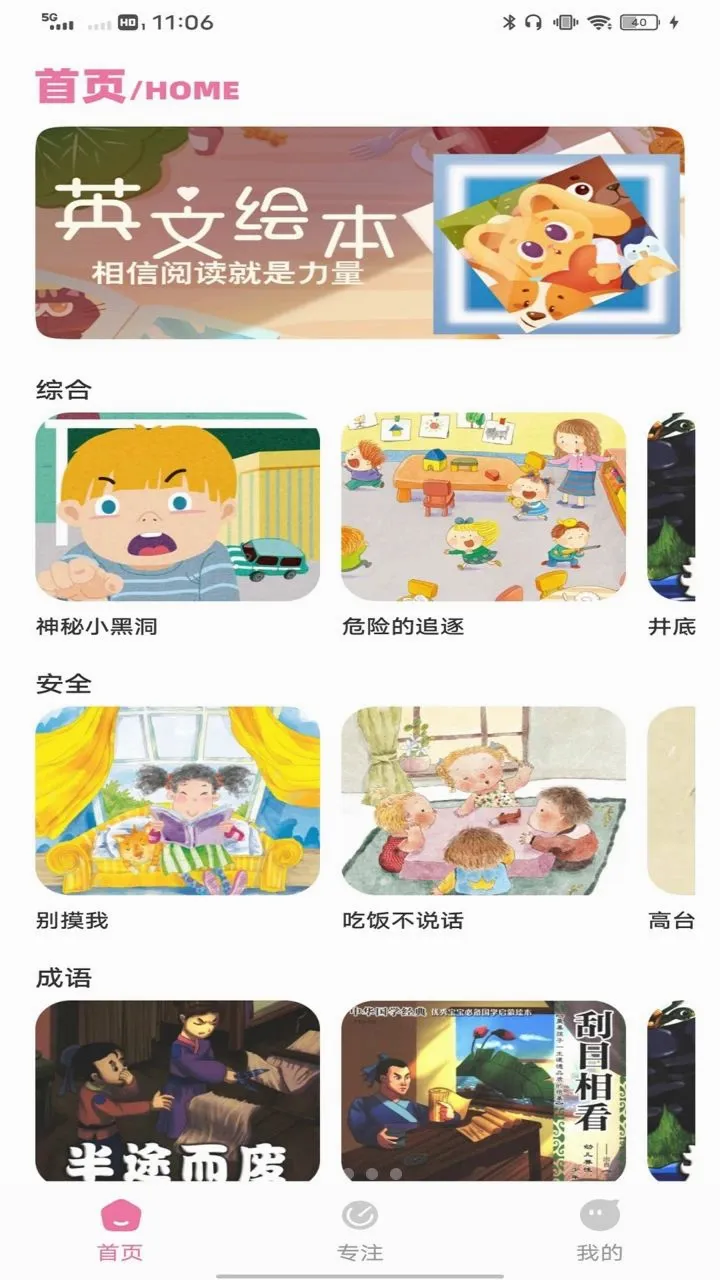Open the 危险的追逐 picture book
Screen dimensions: 720x1280
pyautogui.click(x=484, y=507)
